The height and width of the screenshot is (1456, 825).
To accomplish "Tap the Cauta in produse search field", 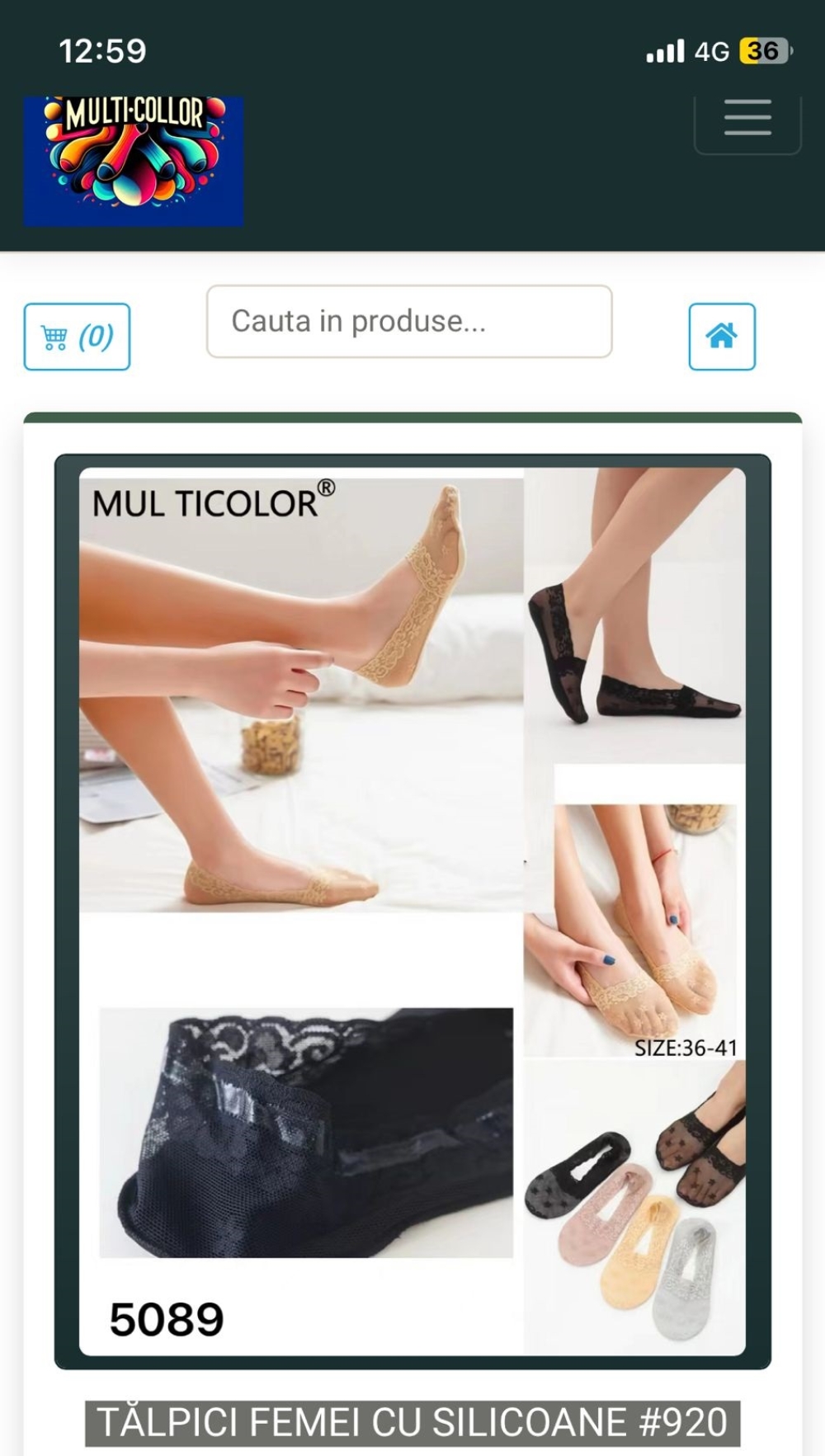I will pyautogui.click(x=409, y=321).
